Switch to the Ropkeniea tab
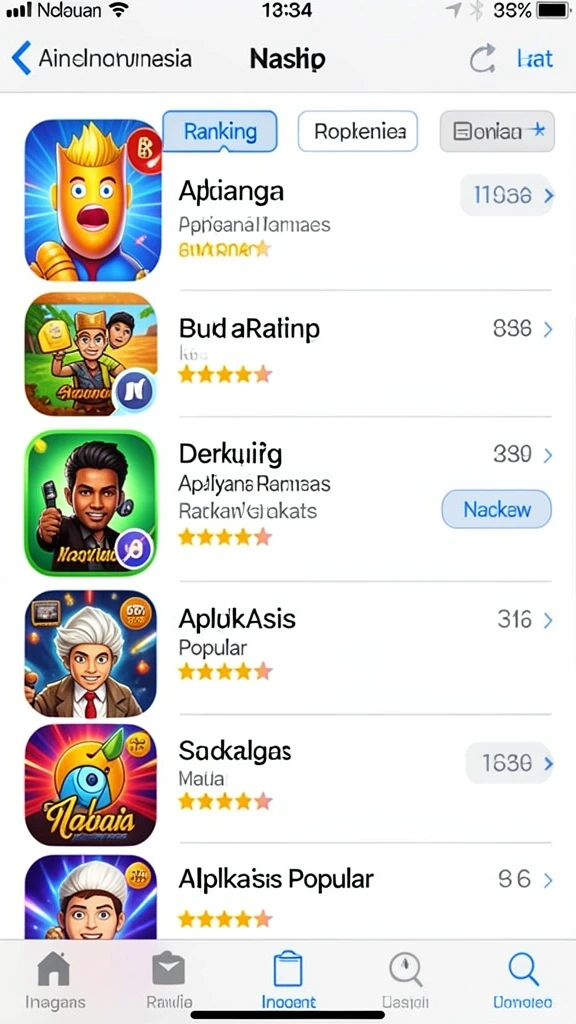Screen dimensions: 576x1024 pos(358,131)
